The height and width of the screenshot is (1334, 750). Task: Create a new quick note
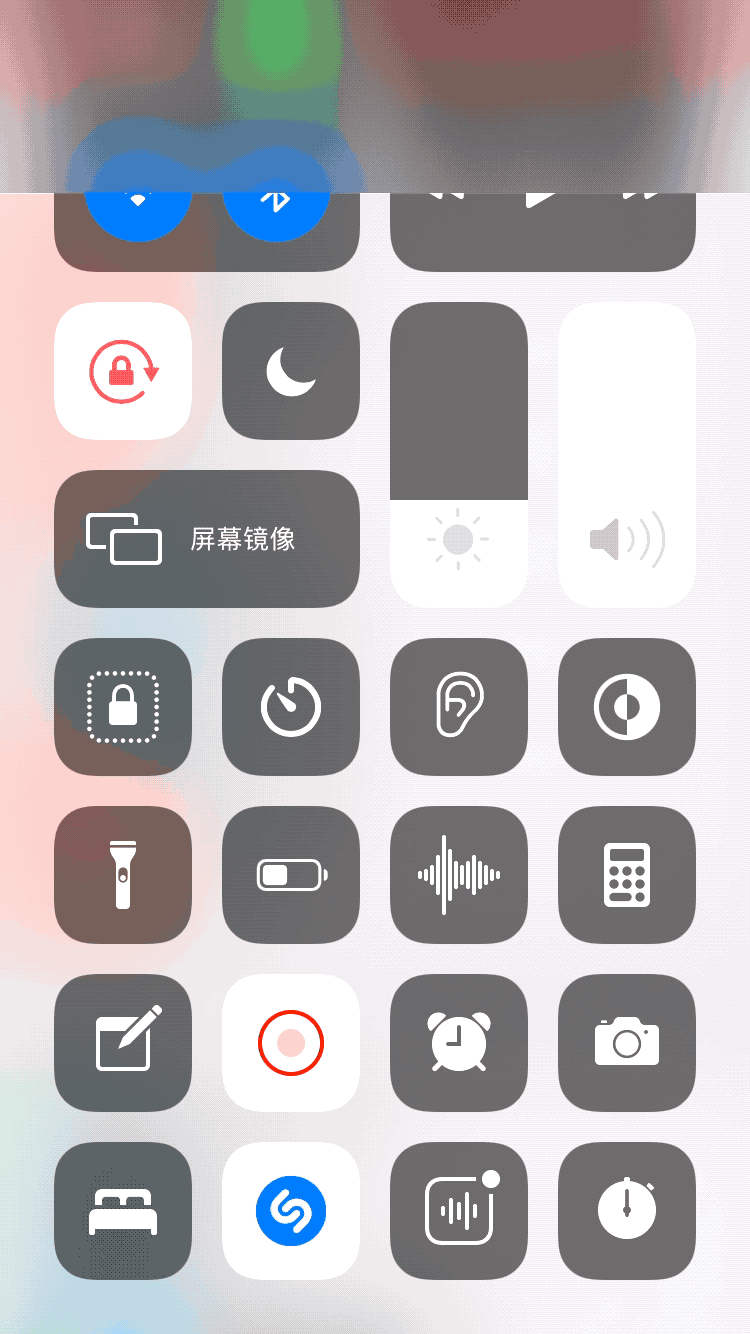(x=123, y=1043)
